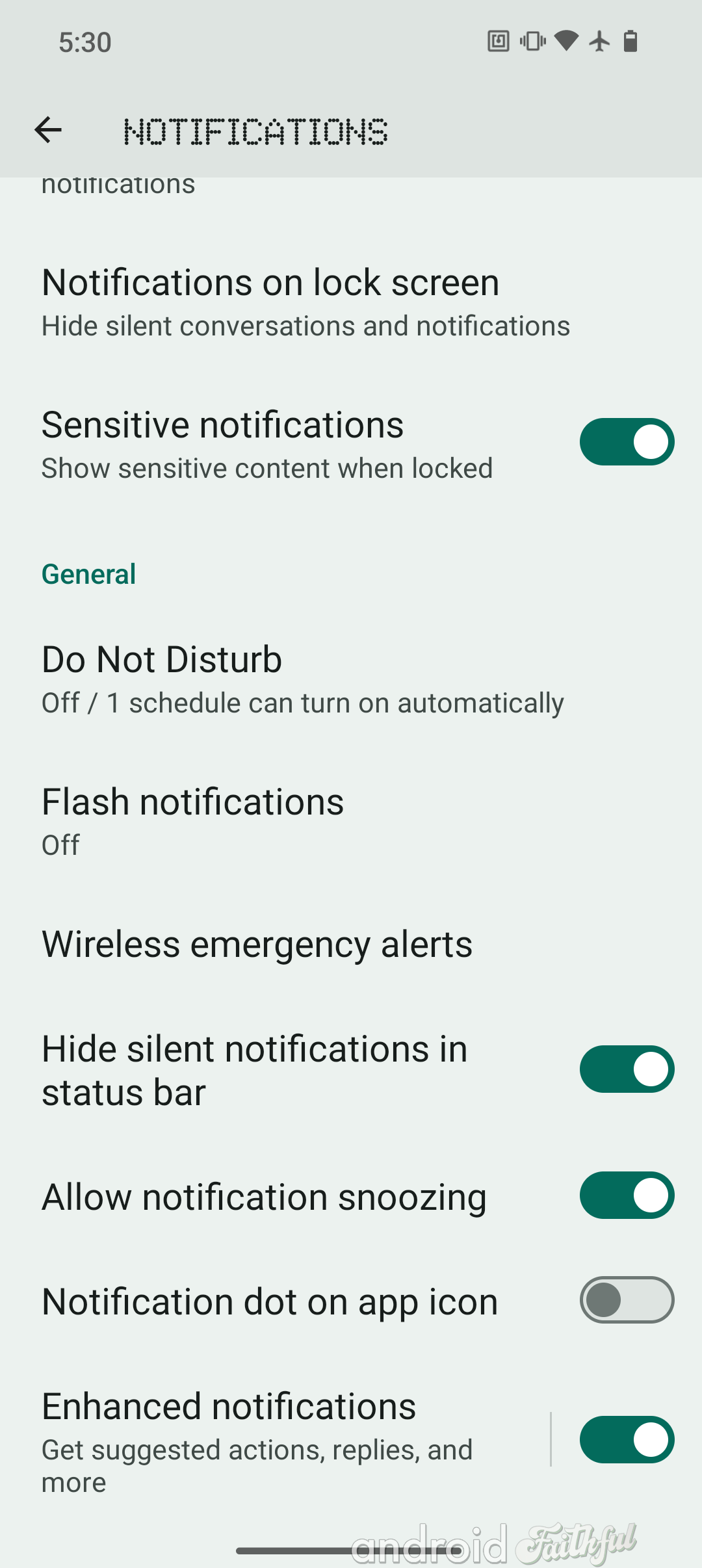
Task: Open Notifications on lock screen
Action: [x=351, y=302]
